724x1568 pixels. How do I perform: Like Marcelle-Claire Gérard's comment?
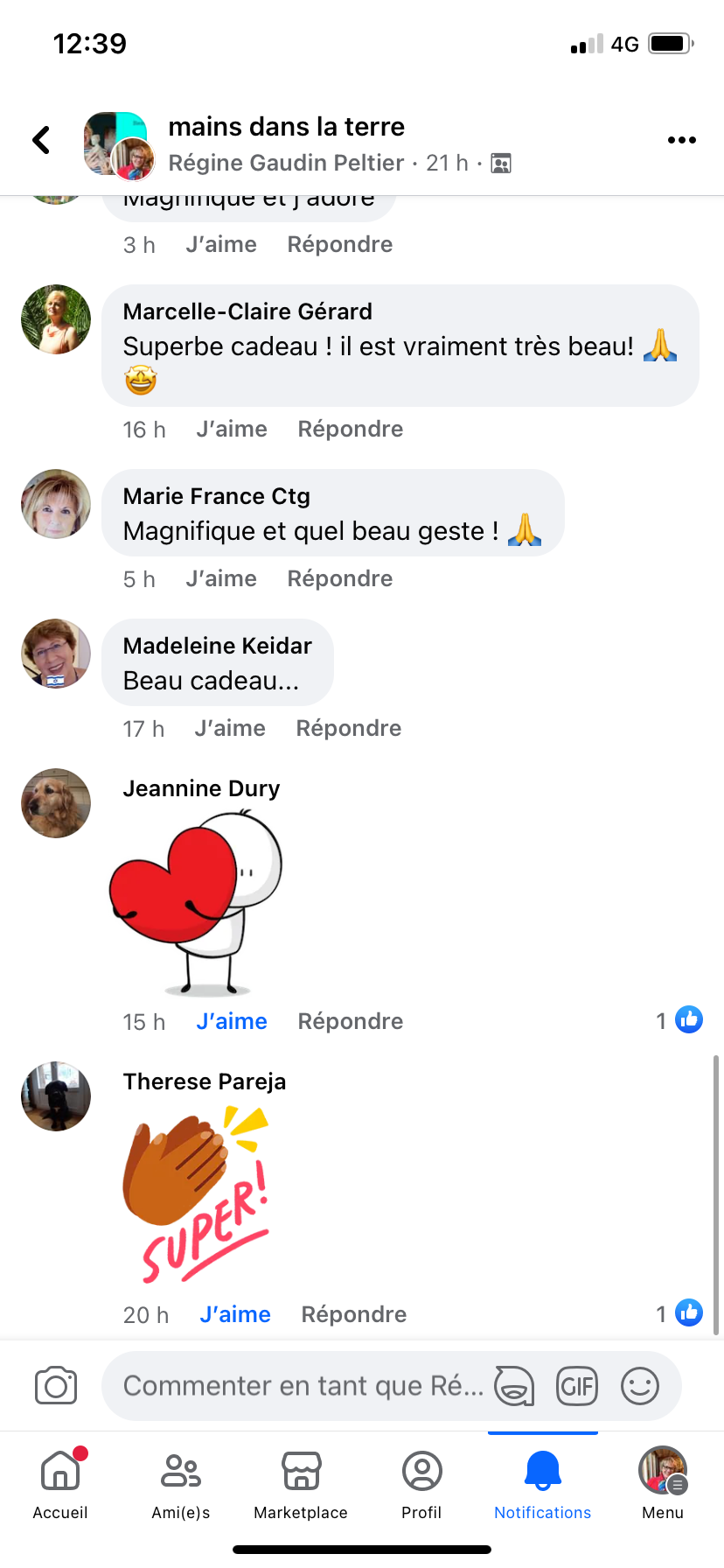[x=231, y=429]
